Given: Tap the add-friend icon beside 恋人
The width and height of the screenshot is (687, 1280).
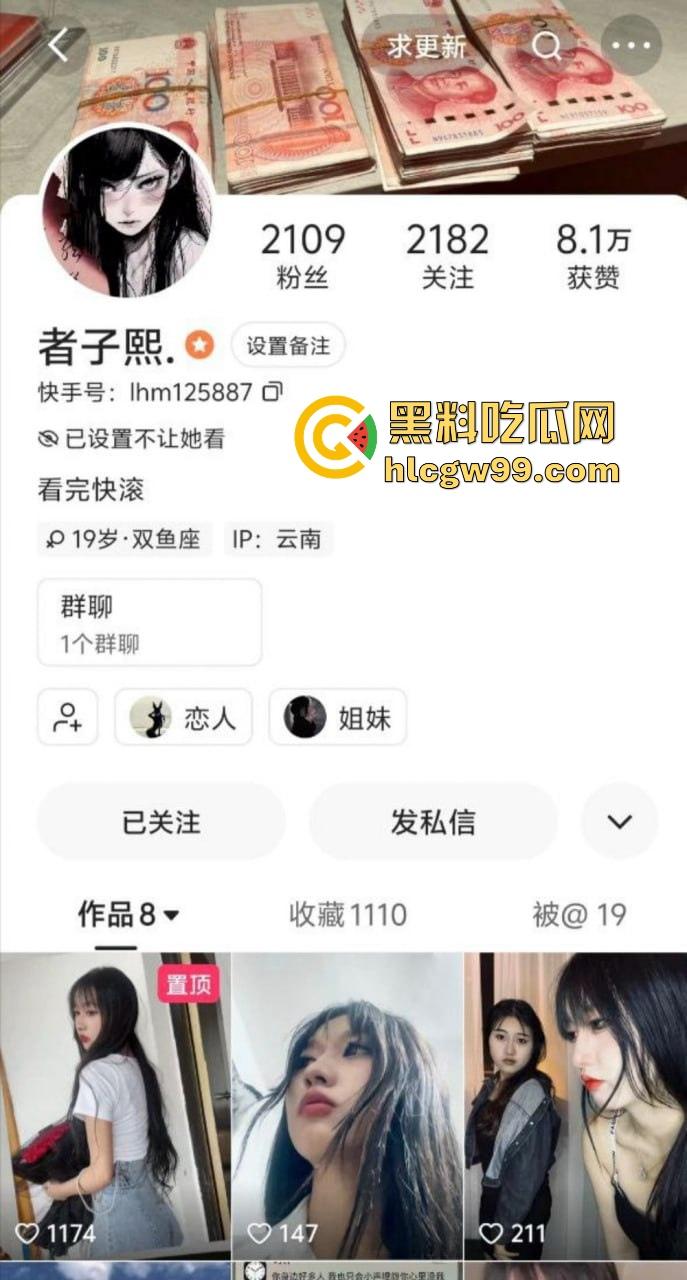Looking at the screenshot, I should 67,717.
